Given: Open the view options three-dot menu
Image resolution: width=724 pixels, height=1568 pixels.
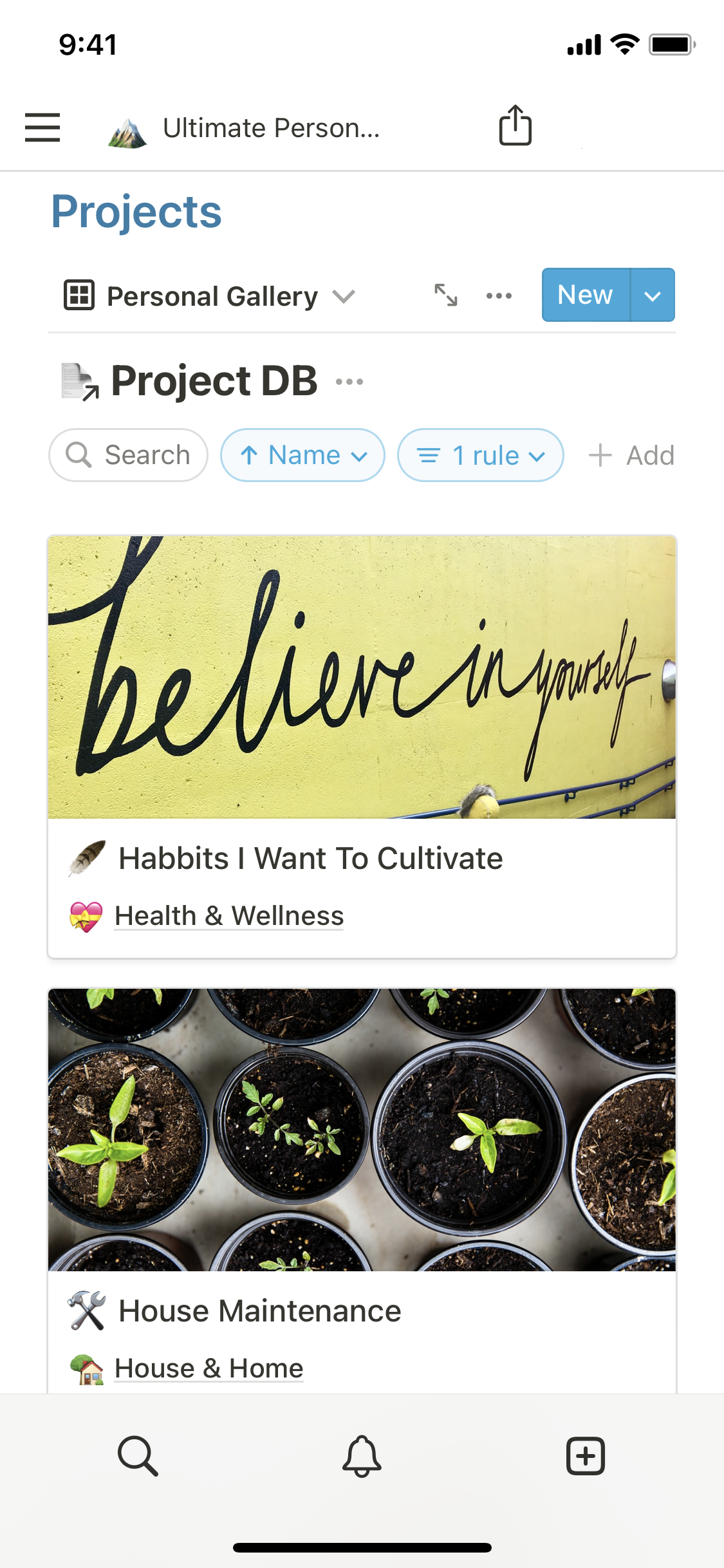Looking at the screenshot, I should (499, 296).
